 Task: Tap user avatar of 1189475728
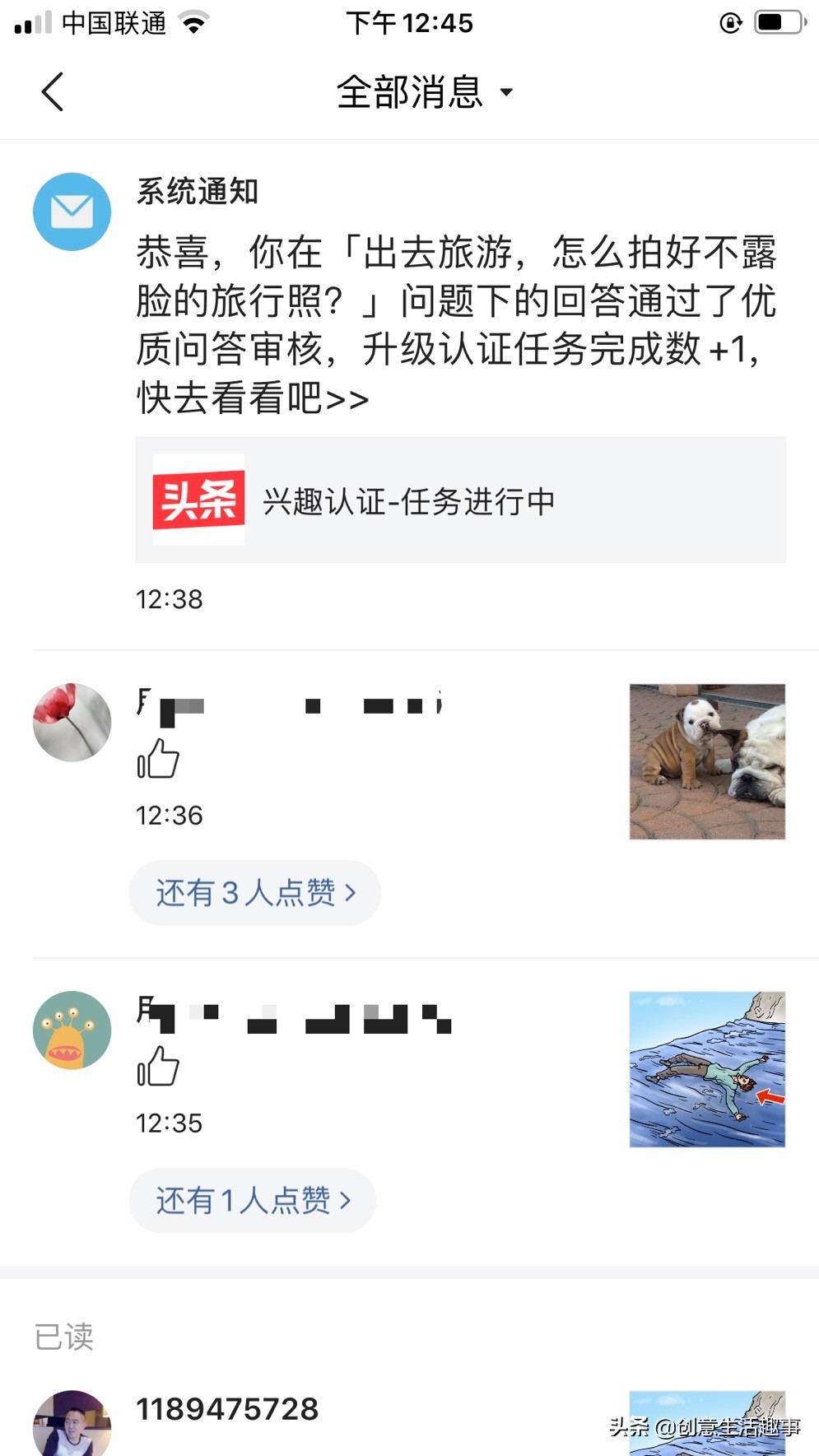tap(72, 1421)
